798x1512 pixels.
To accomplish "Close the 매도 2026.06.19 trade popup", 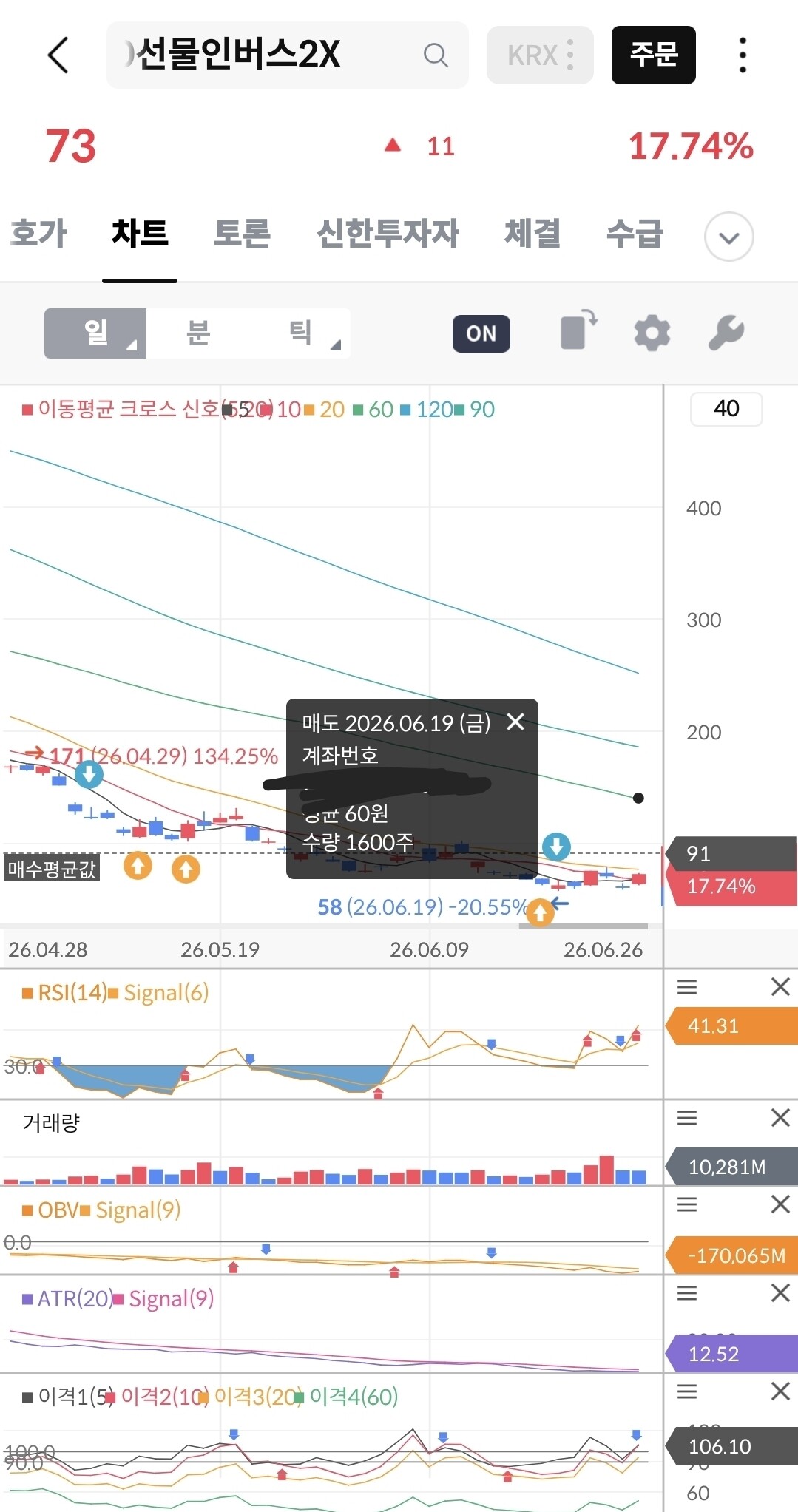I will pyautogui.click(x=515, y=722).
